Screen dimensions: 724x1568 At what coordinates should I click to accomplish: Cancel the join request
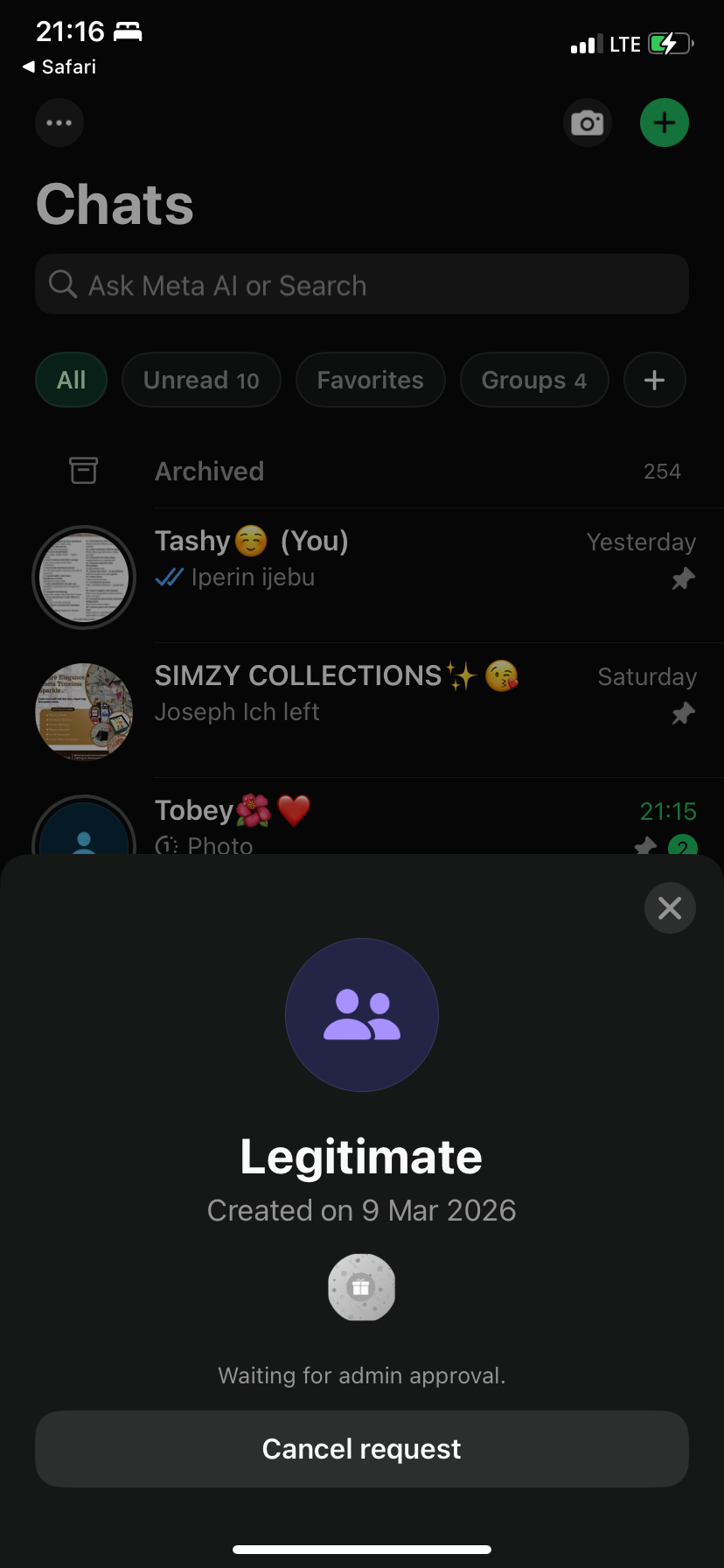[x=362, y=1449]
